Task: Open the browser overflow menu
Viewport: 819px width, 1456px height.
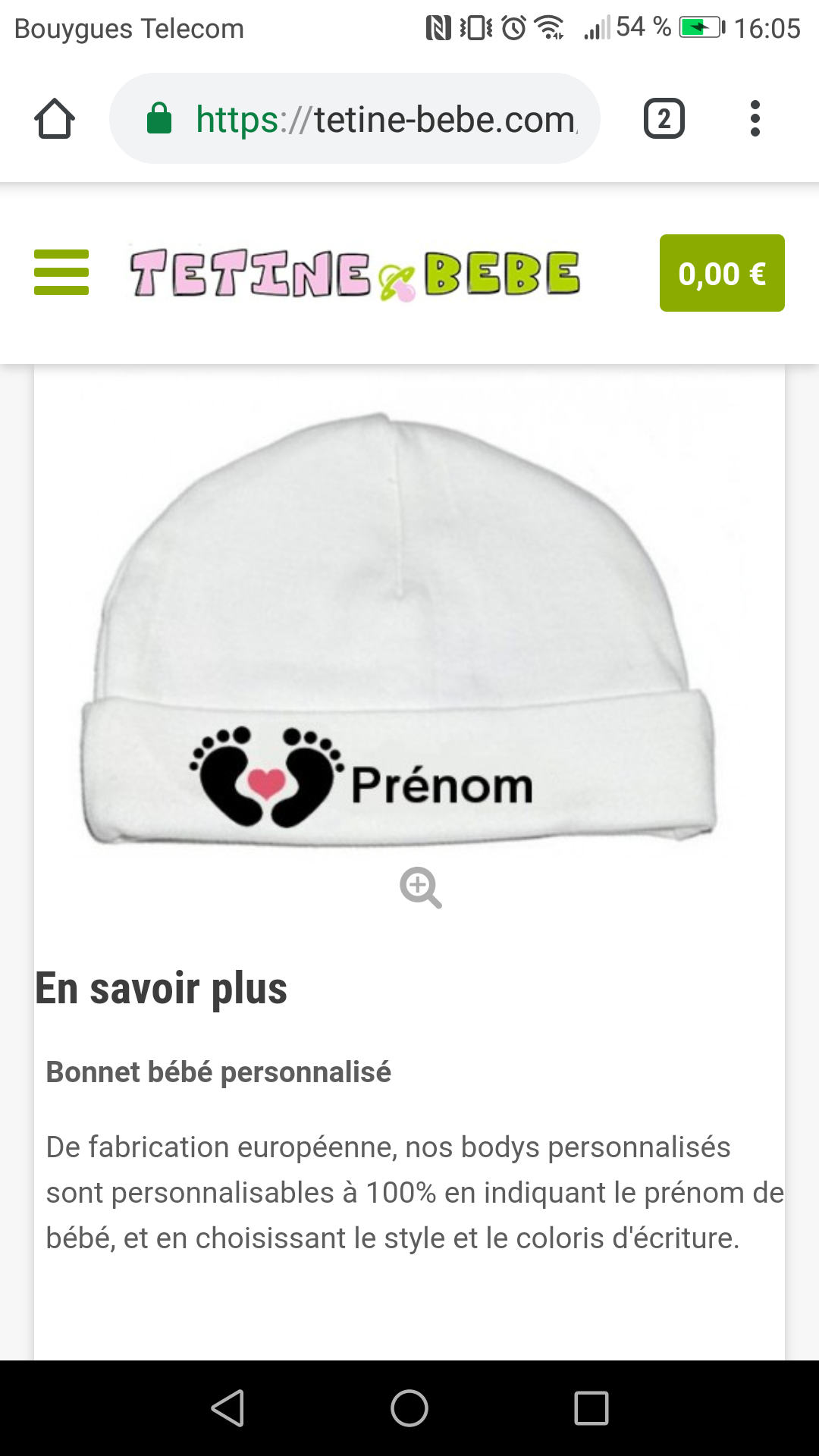Action: [755, 119]
